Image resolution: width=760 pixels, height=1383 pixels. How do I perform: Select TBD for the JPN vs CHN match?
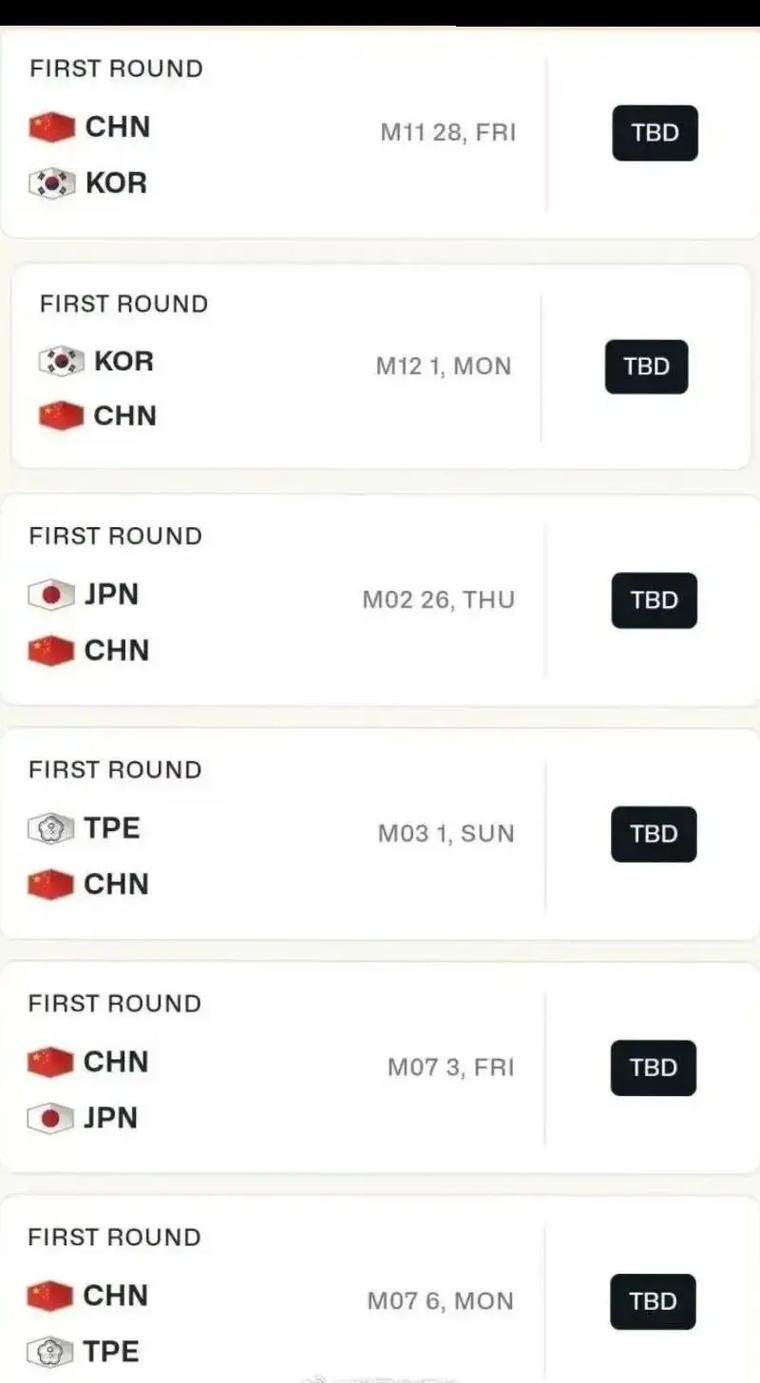(653, 600)
